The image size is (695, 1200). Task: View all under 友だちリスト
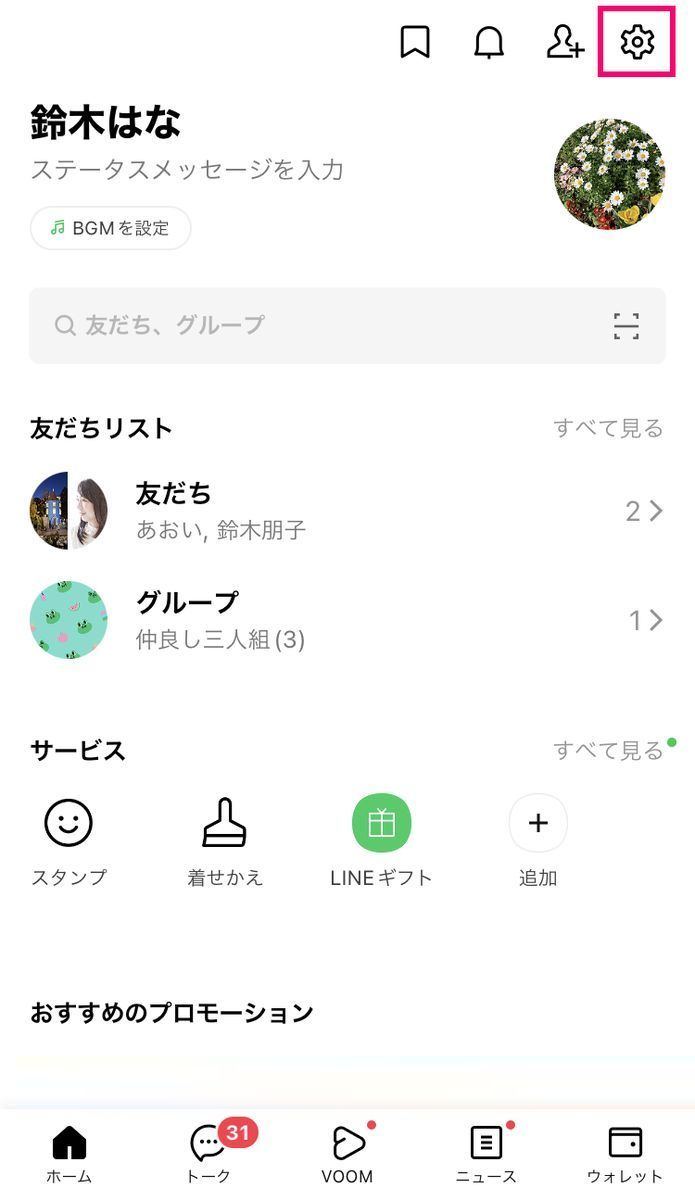[x=608, y=428]
